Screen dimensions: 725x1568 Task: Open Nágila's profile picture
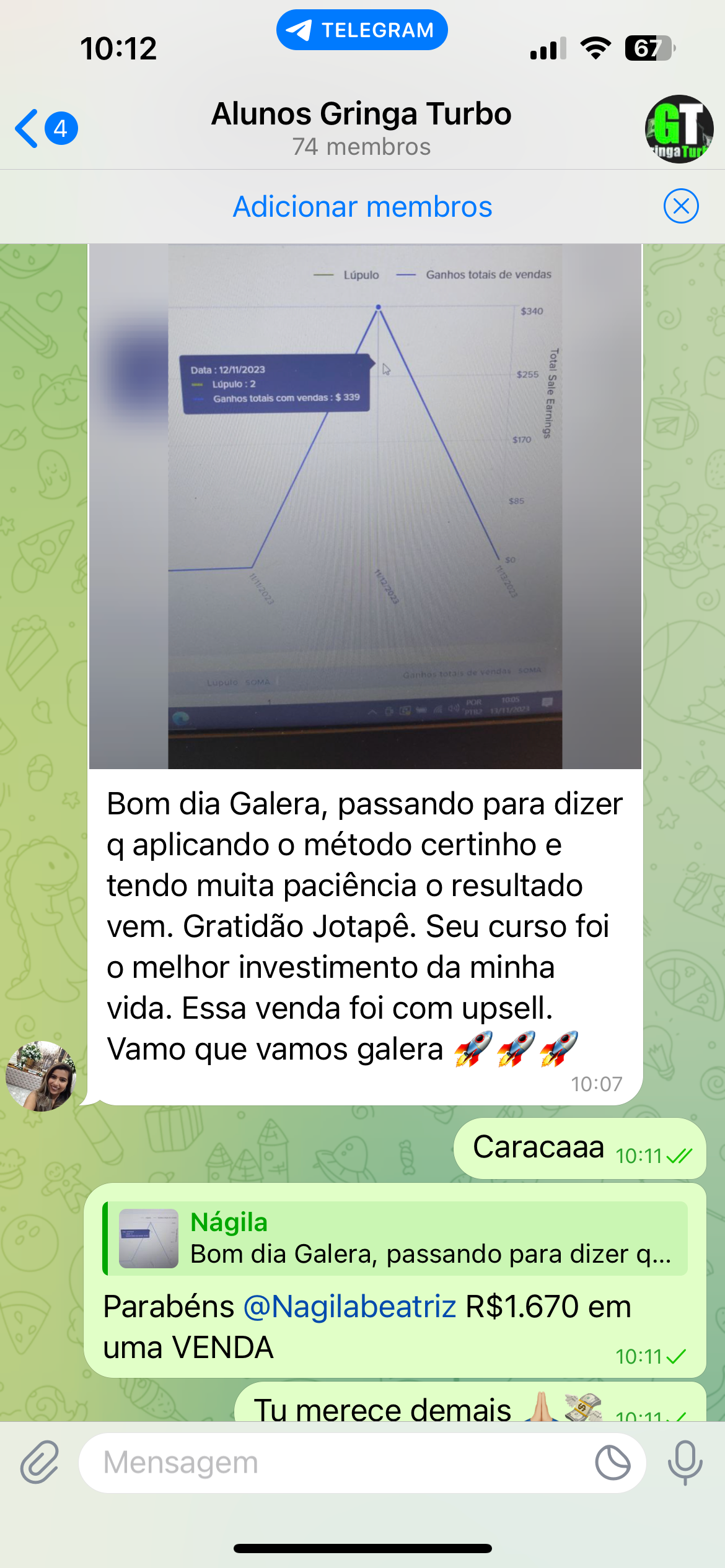pos(41,1076)
